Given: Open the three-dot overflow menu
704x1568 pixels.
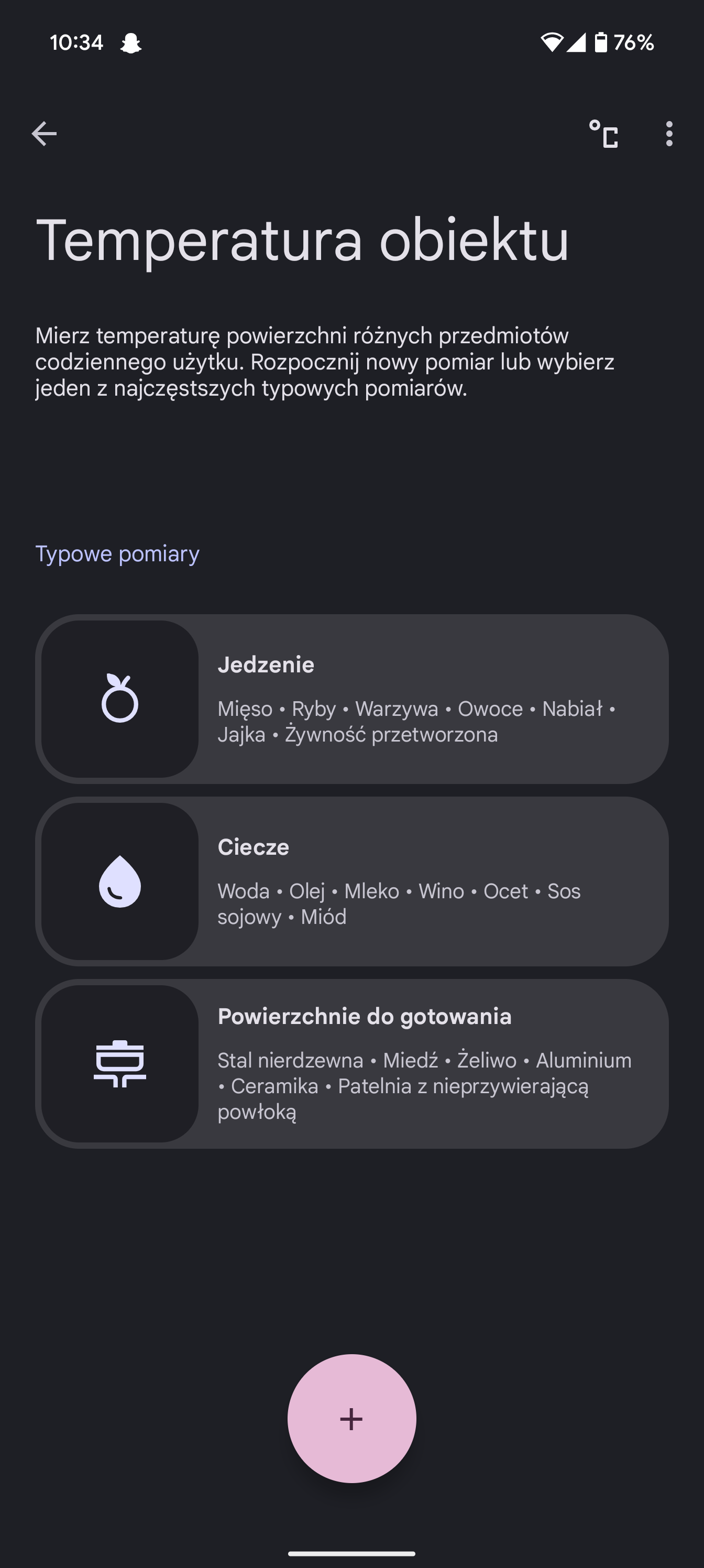Looking at the screenshot, I should (x=669, y=134).
